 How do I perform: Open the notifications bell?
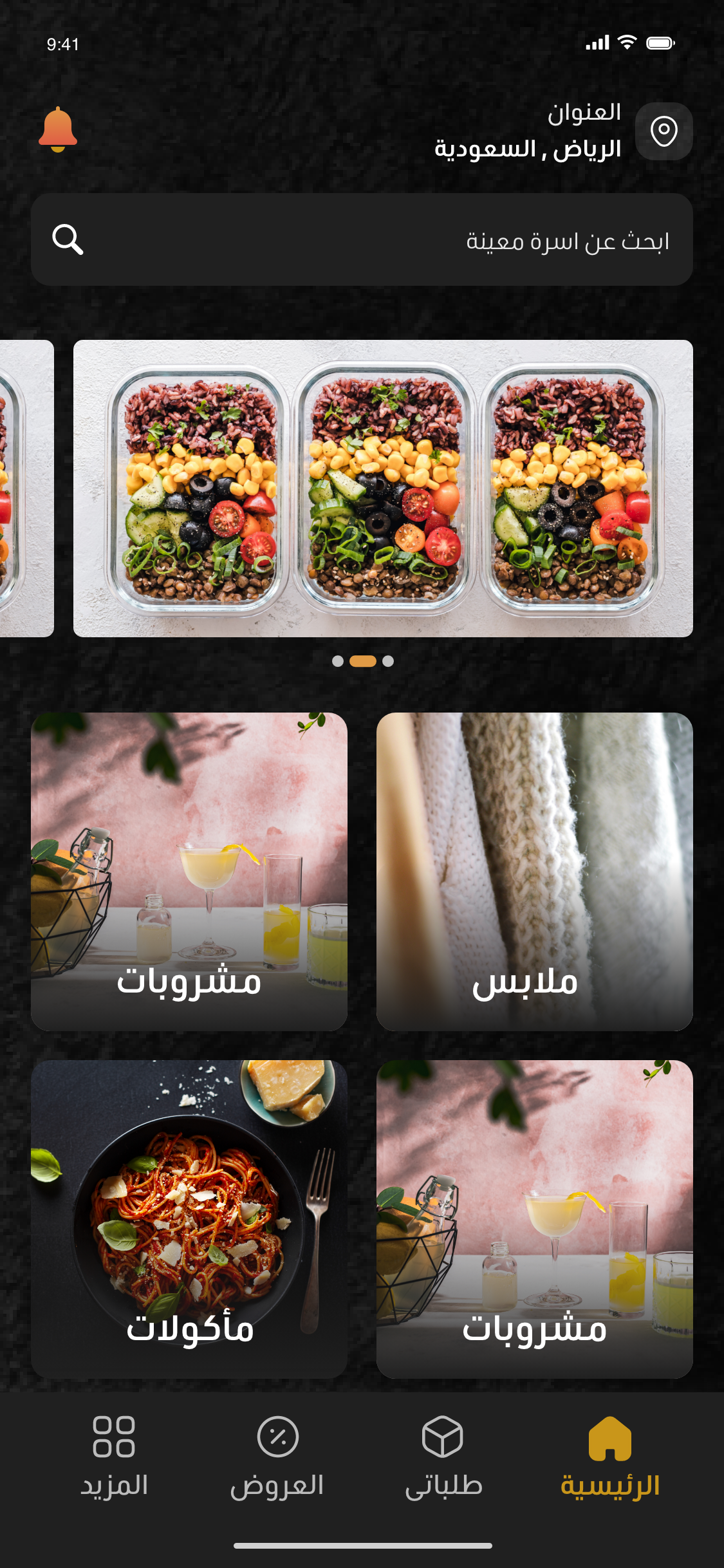(x=58, y=129)
